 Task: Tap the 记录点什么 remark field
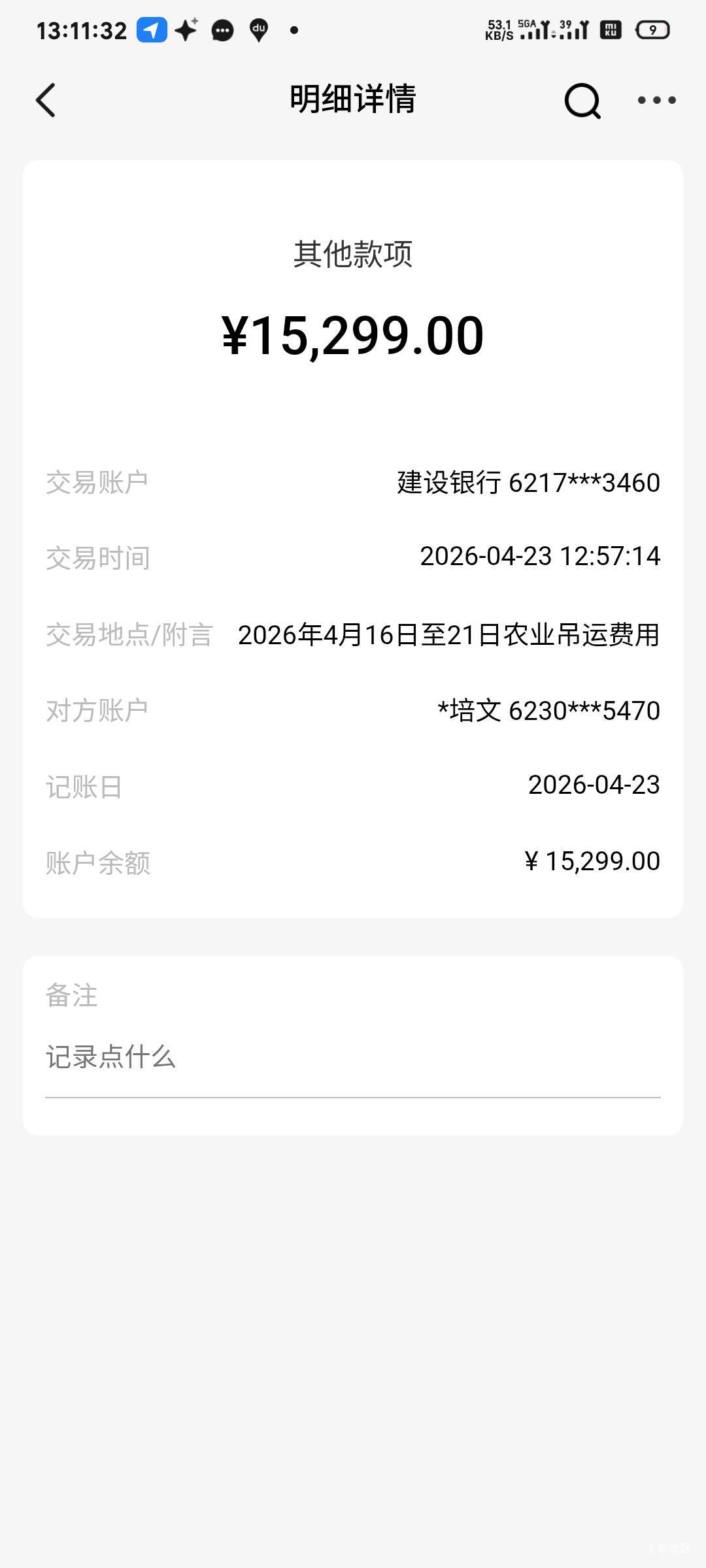pos(353,1057)
